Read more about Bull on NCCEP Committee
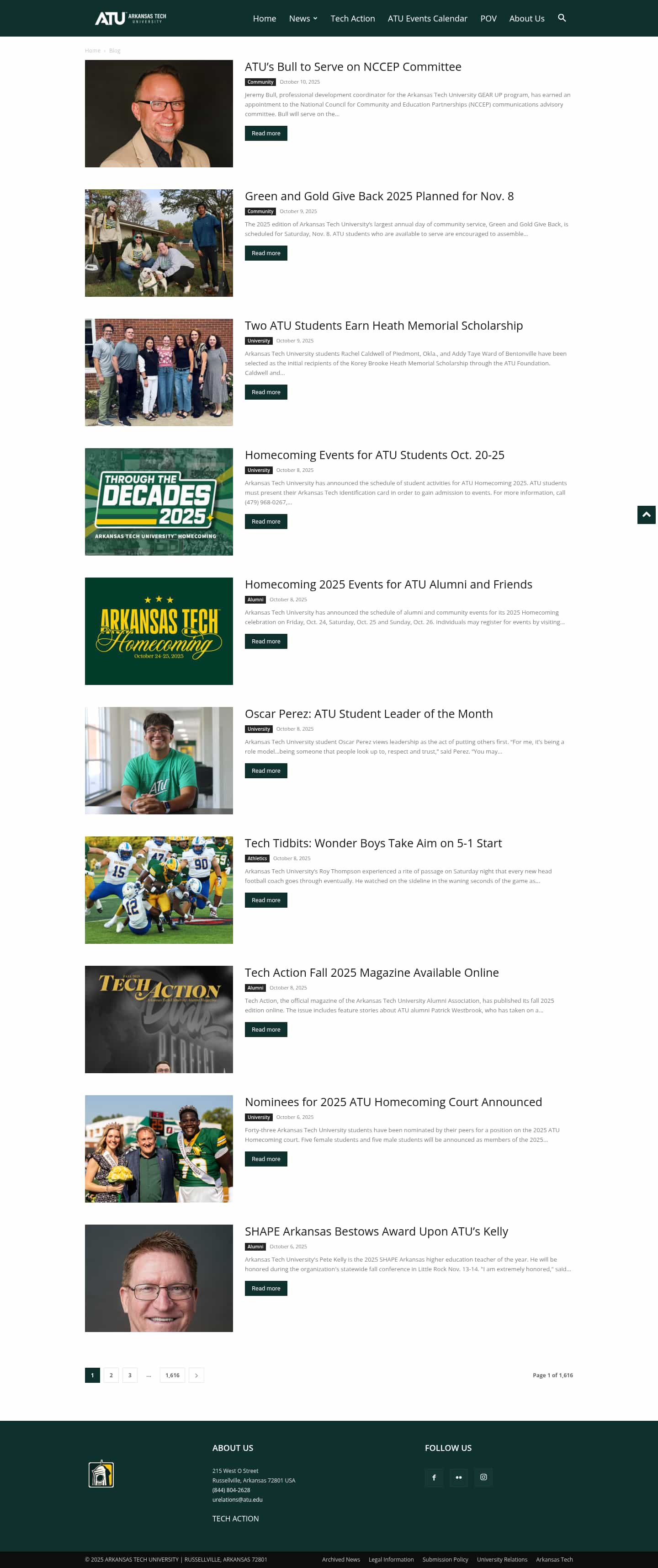 pyautogui.click(x=266, y=134)
